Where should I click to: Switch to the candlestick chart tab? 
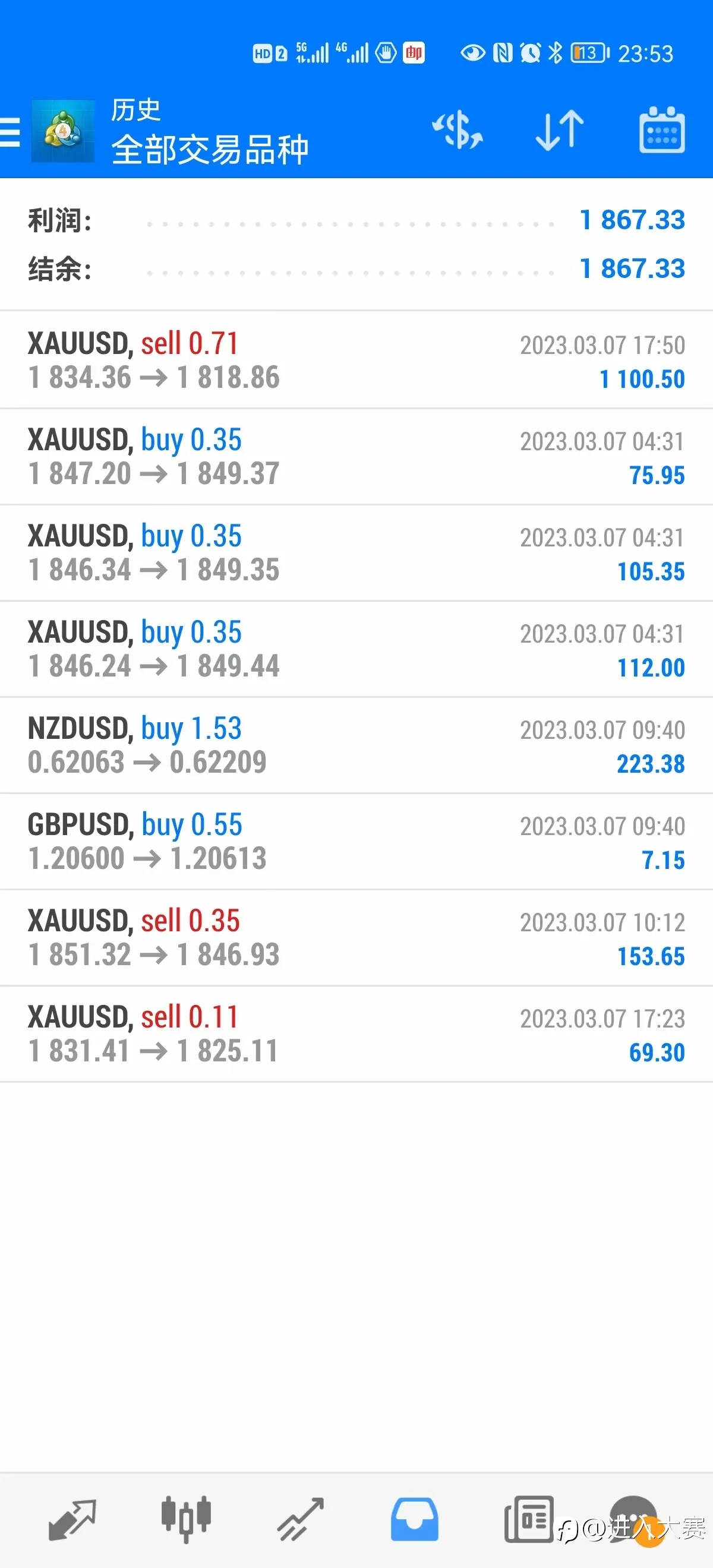(187, 1519)
